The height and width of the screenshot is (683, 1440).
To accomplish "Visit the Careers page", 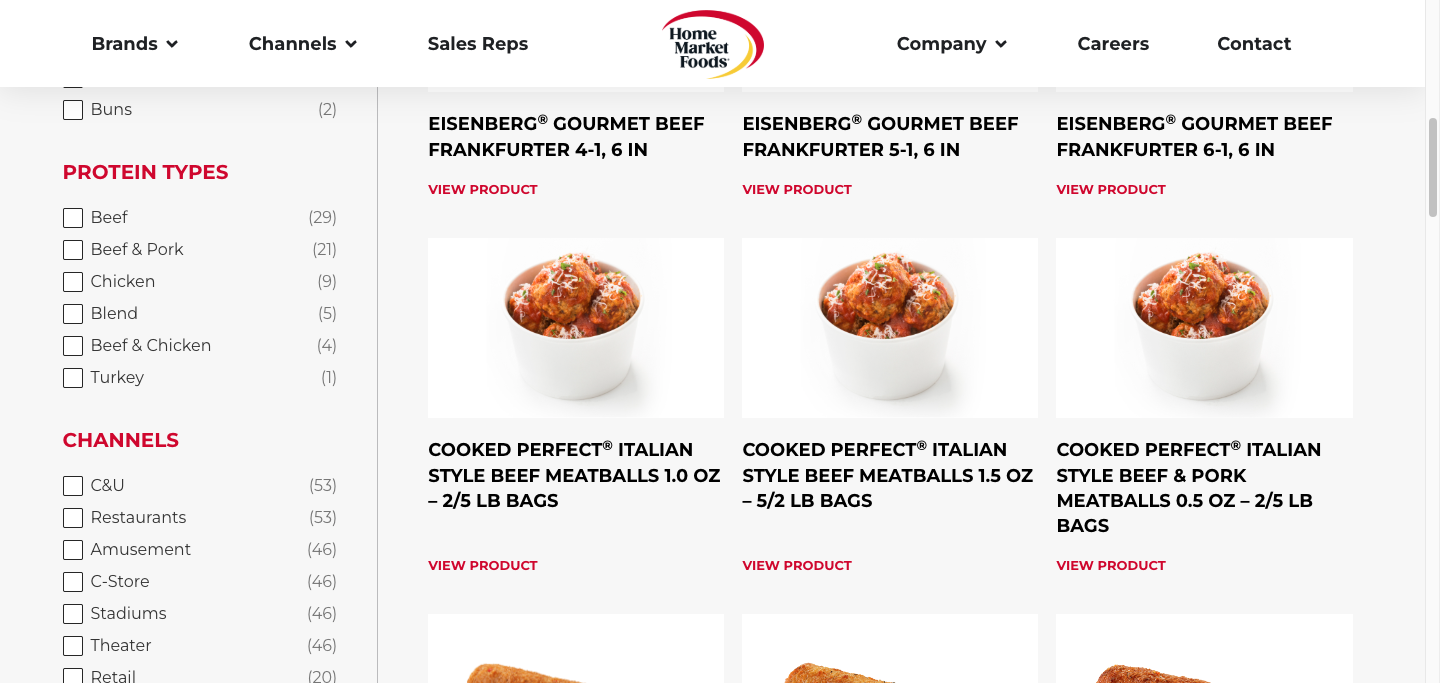I will point(1113,44).
